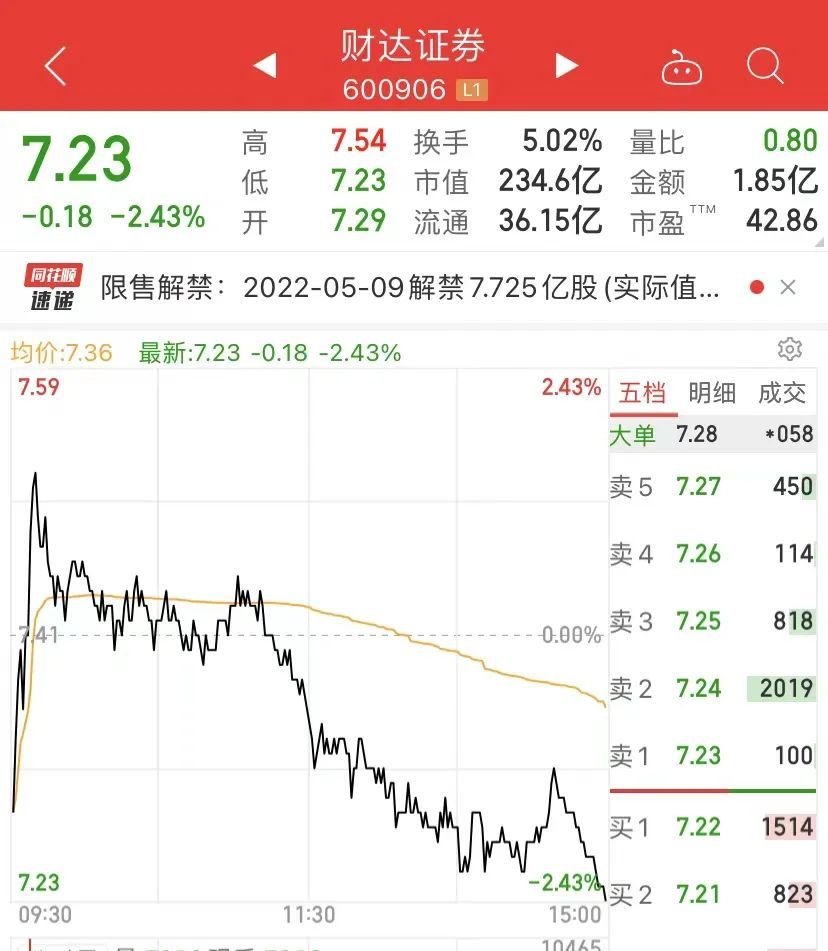The width and height of the screenshot is (828, 951).
Task: Open the 限售解禁 news banner
Action: 410,288
